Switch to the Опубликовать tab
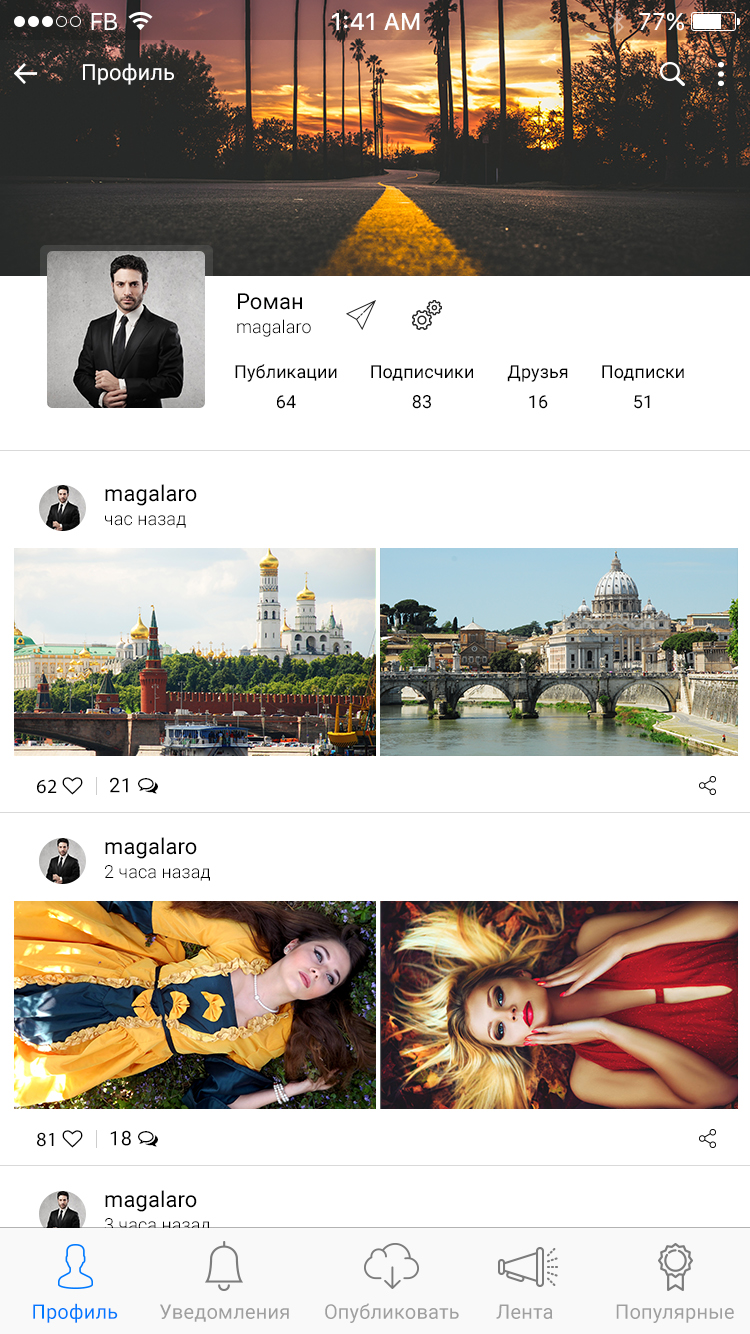 391,1282
